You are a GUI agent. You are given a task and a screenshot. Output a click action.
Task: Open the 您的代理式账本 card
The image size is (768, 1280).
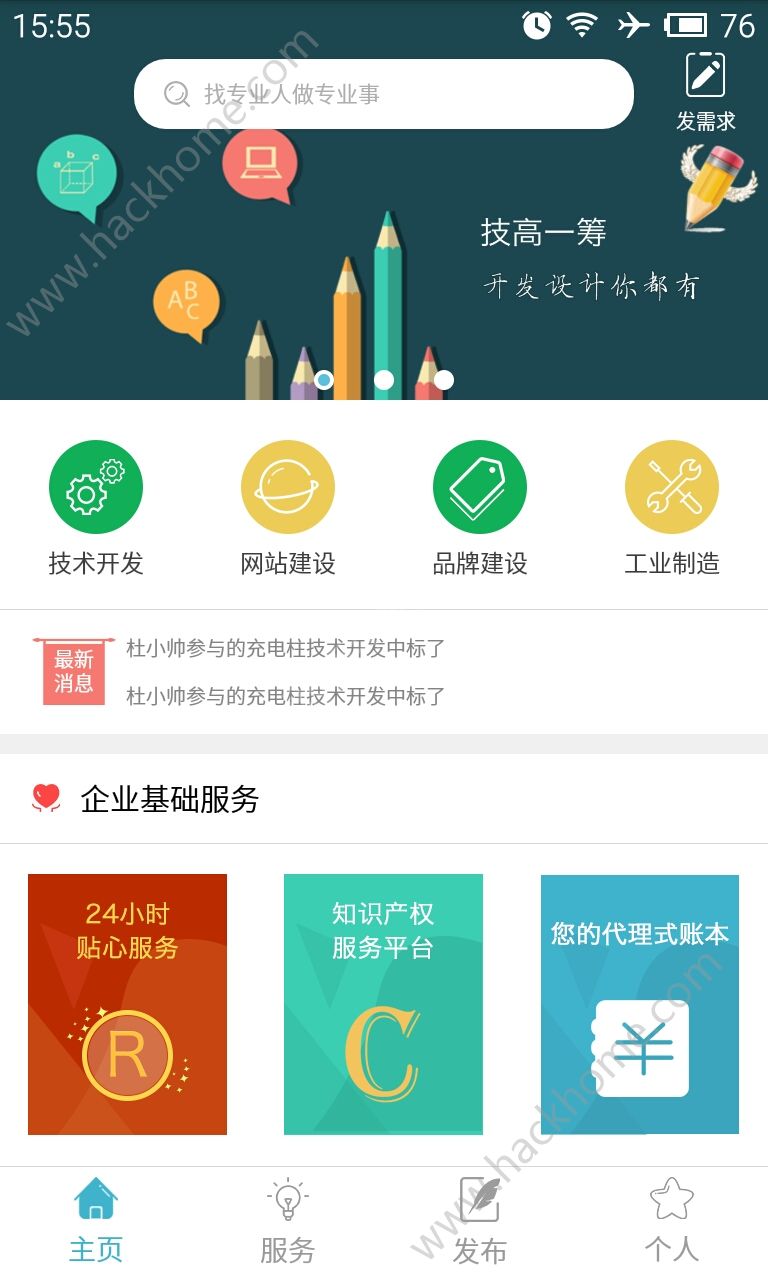(640, 1004)
